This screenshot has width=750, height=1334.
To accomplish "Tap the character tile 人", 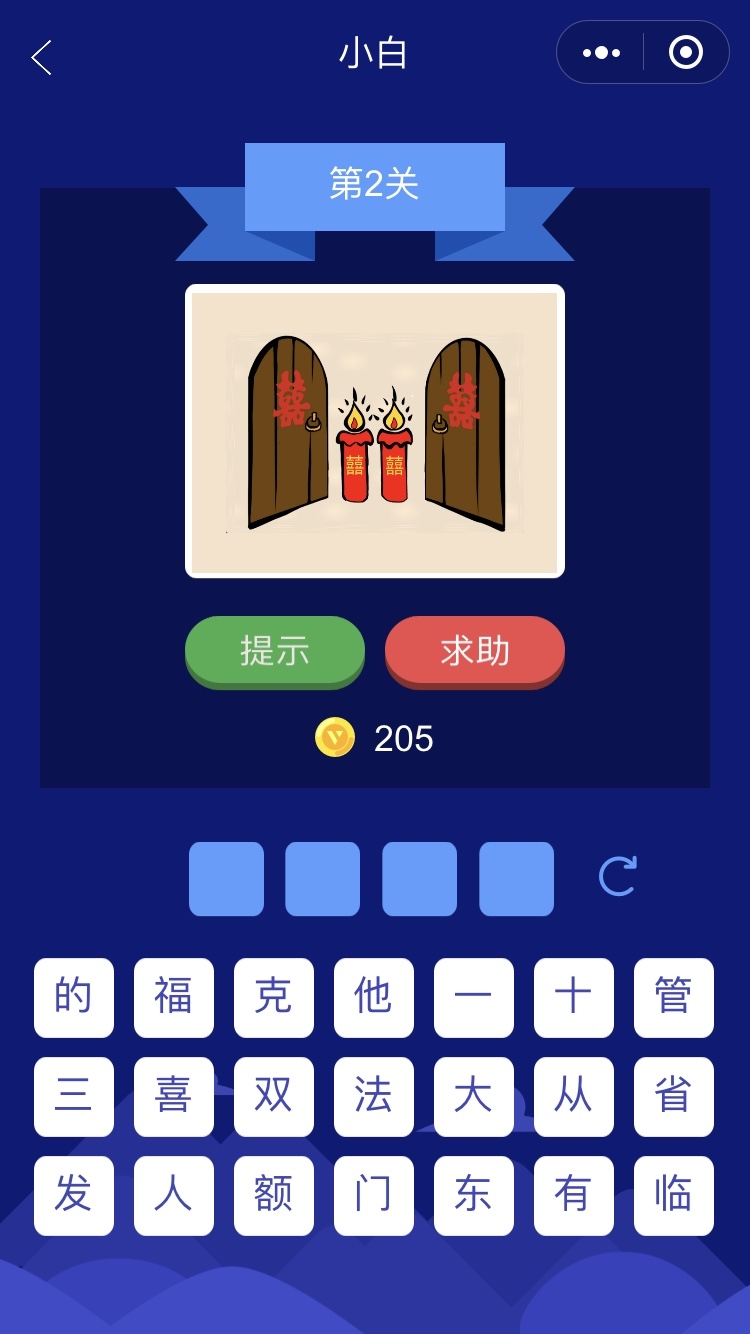I will 173,1195.
